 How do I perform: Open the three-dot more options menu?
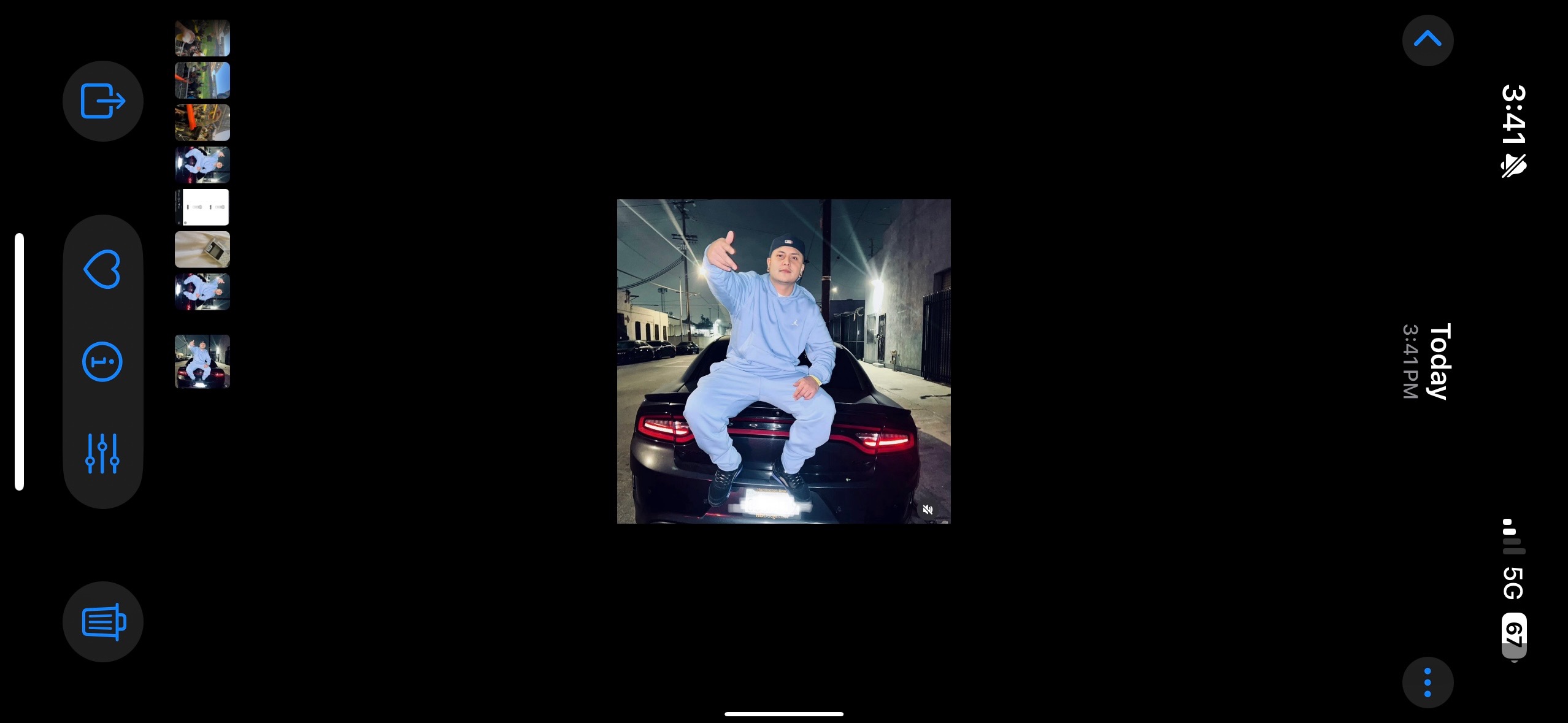point(1427,682)
